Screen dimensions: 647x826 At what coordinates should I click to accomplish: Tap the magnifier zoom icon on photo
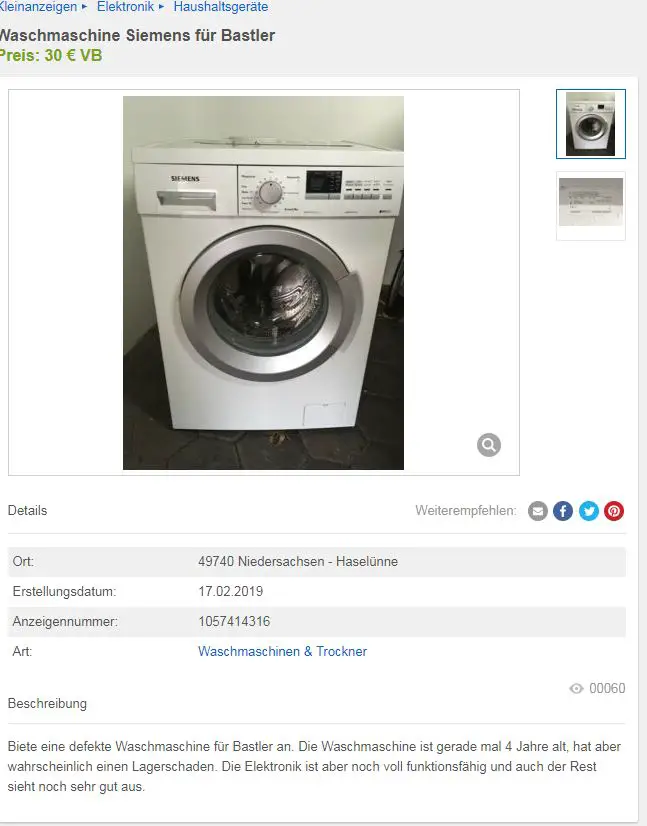click(x=489, y=445)
